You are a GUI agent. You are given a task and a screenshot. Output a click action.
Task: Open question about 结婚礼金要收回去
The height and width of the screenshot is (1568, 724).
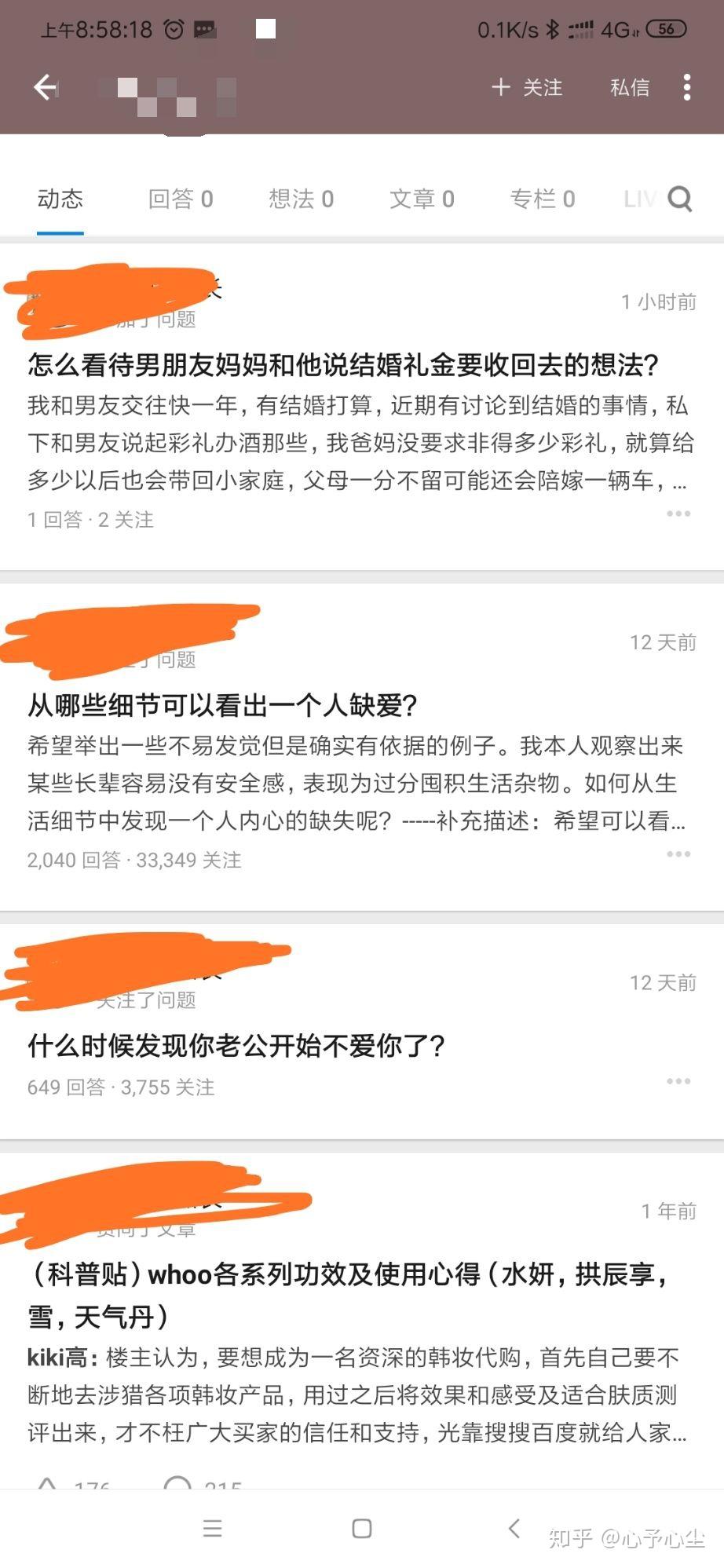click(x=343, y=365)
